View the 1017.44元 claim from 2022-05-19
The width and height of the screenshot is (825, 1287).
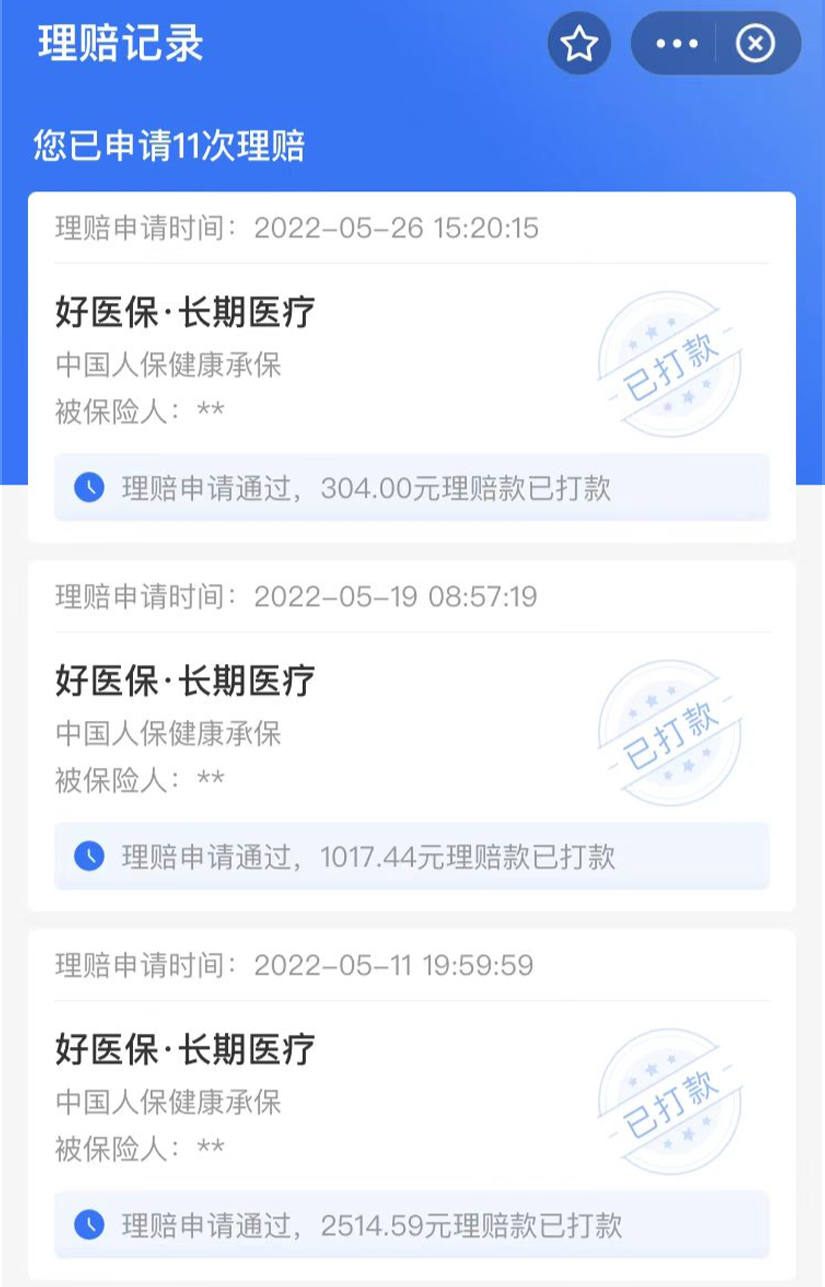(411, 735)
